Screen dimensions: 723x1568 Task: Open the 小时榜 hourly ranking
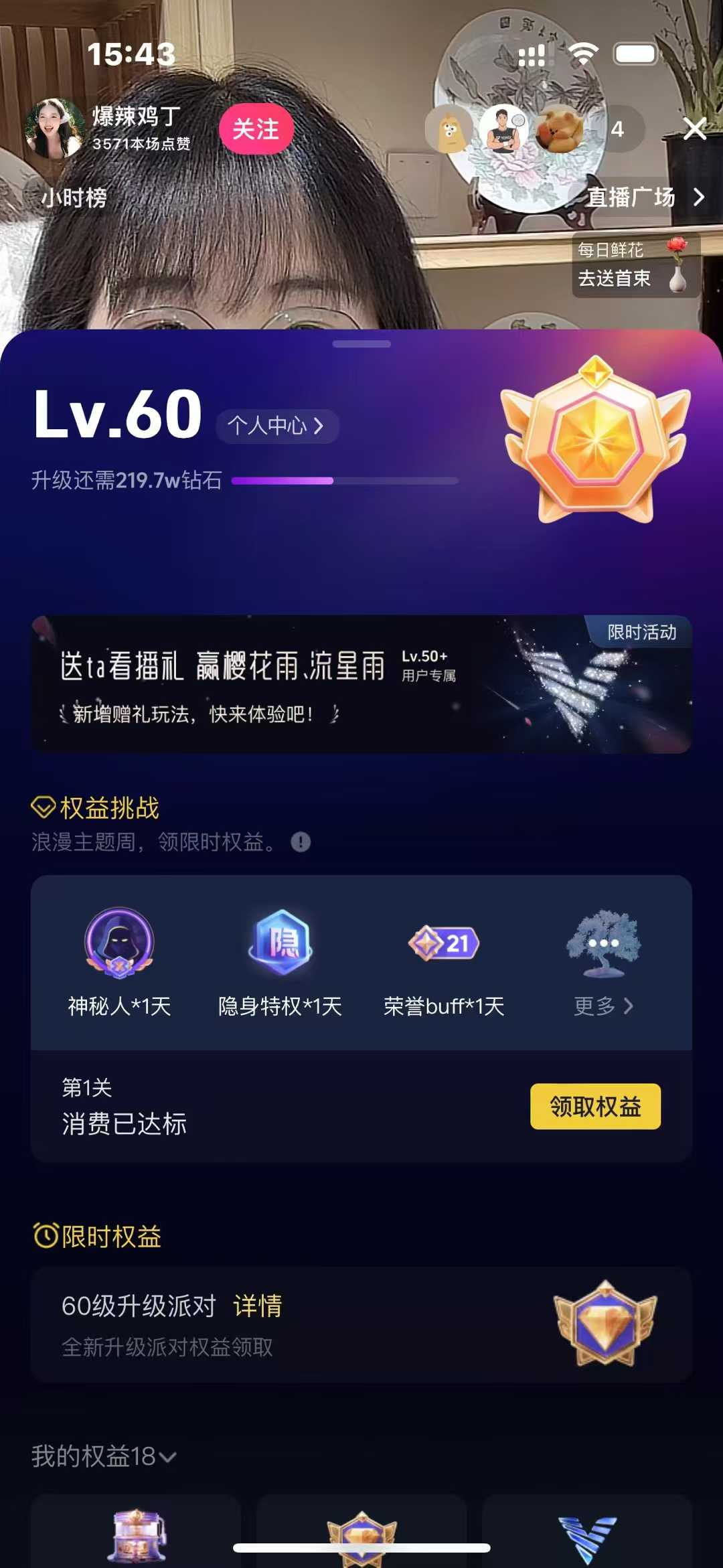[74, 198]
